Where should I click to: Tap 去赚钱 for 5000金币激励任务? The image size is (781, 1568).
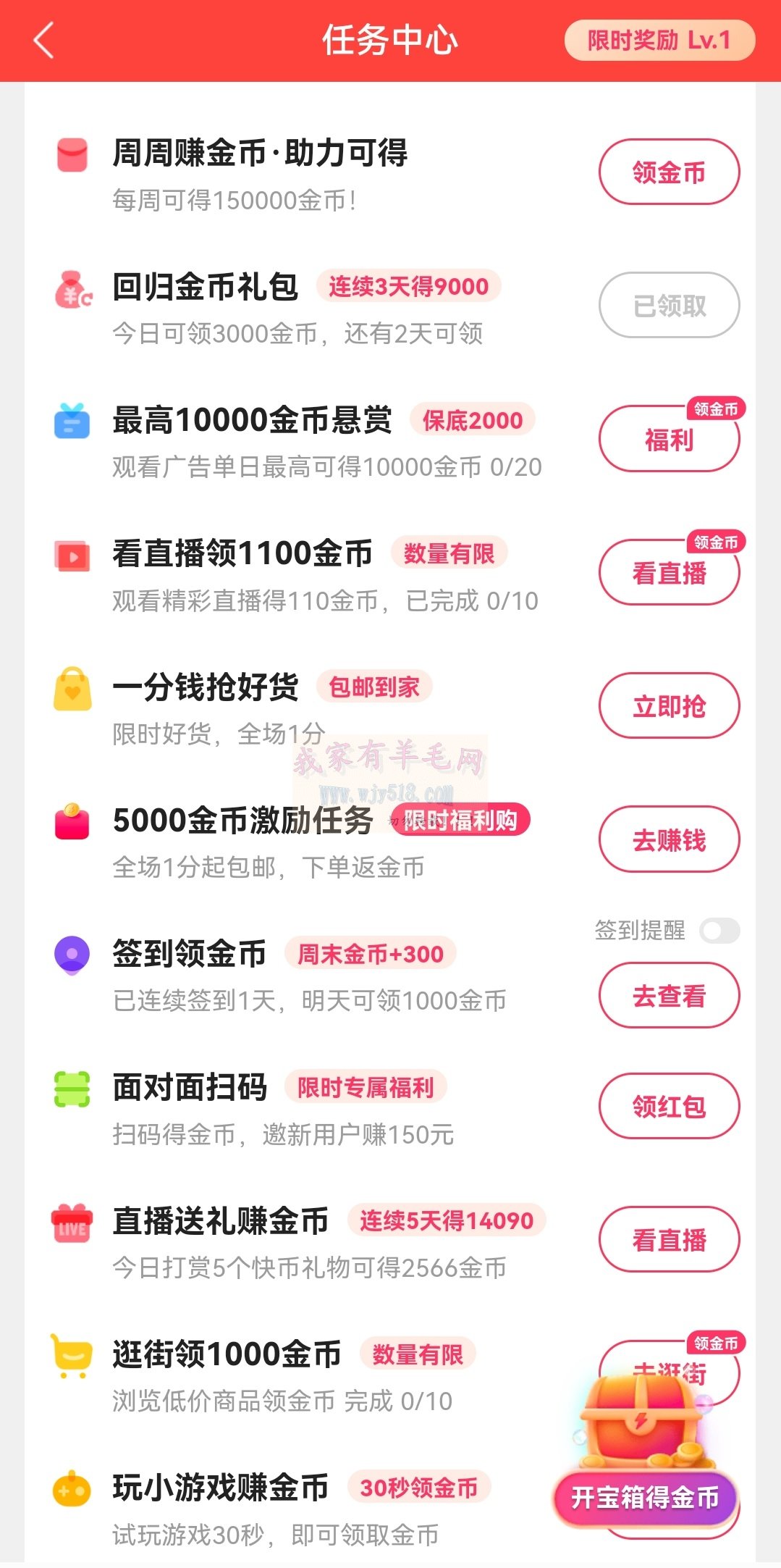pyautogui.click(x=669, y=840)
